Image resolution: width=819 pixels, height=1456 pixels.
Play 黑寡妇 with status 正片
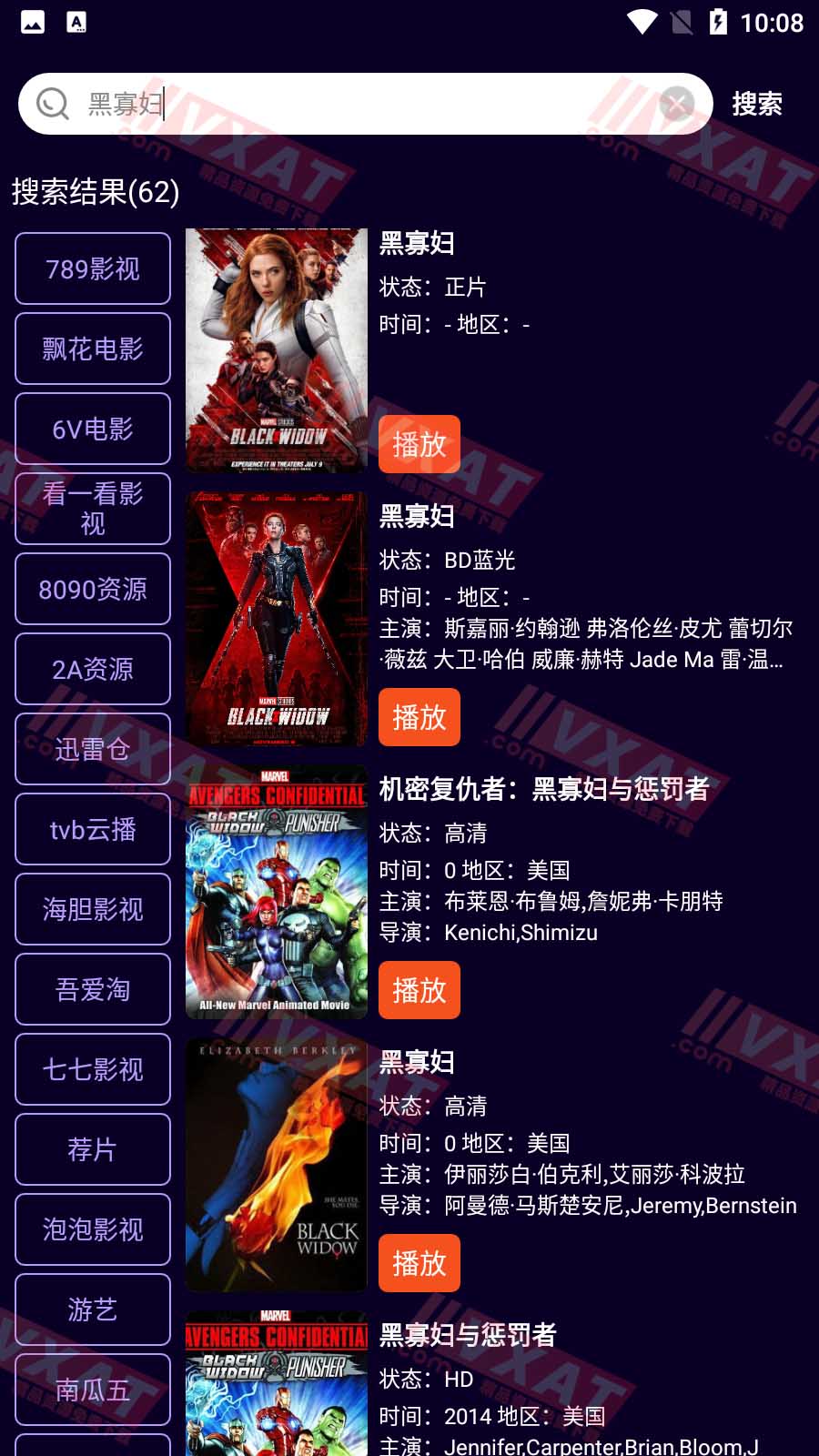point(419,444)
